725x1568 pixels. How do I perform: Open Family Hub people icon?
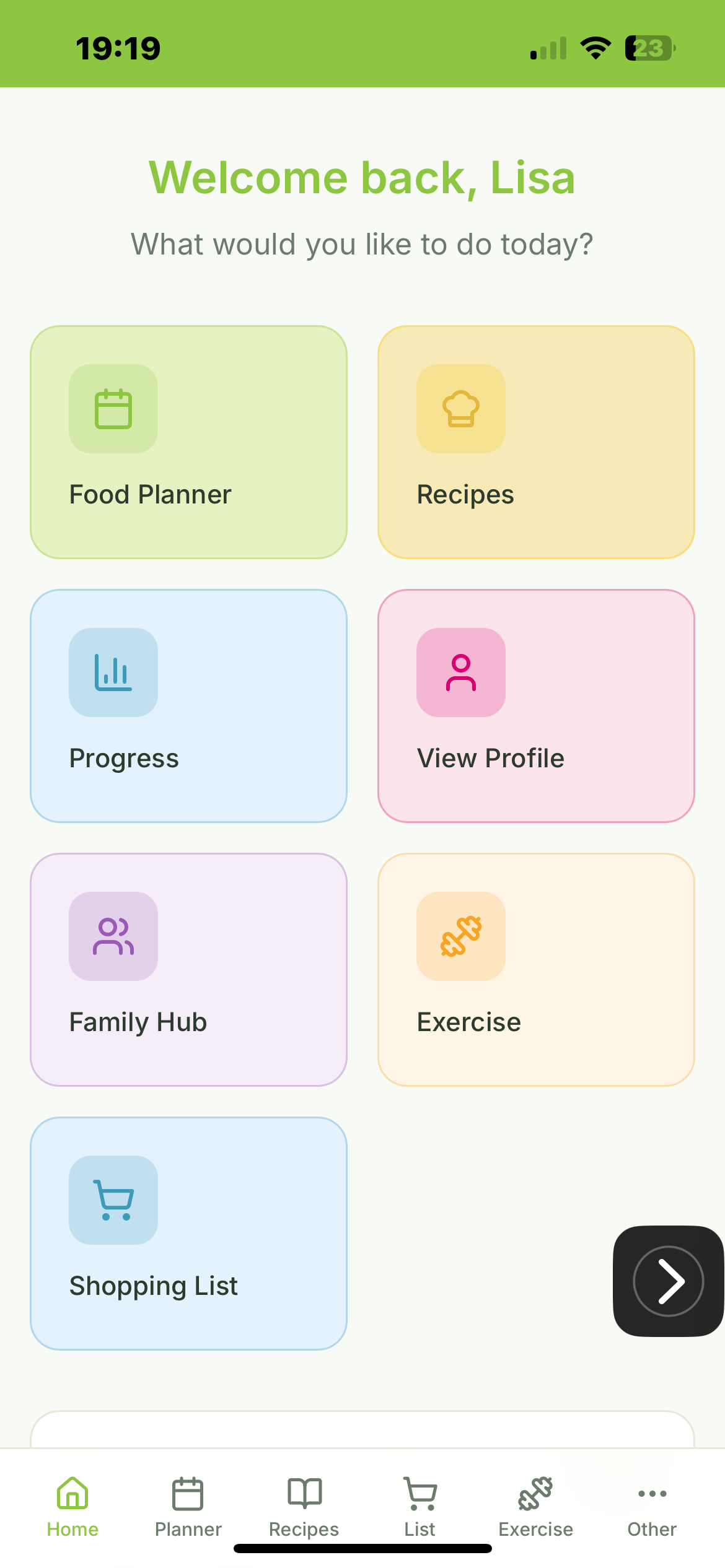pyautogui.click(x=113, y=936)
